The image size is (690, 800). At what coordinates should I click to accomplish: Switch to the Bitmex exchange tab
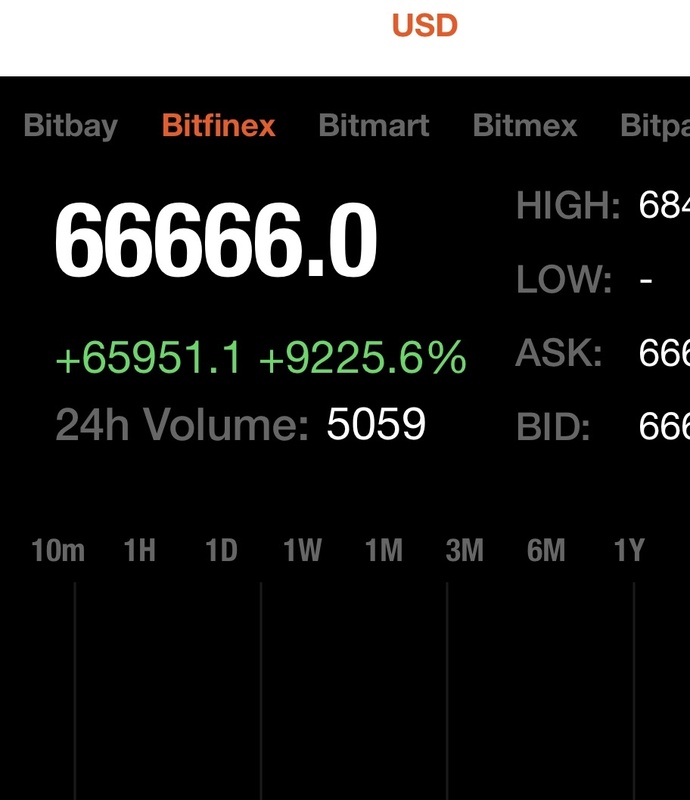[x=525, y=126]
